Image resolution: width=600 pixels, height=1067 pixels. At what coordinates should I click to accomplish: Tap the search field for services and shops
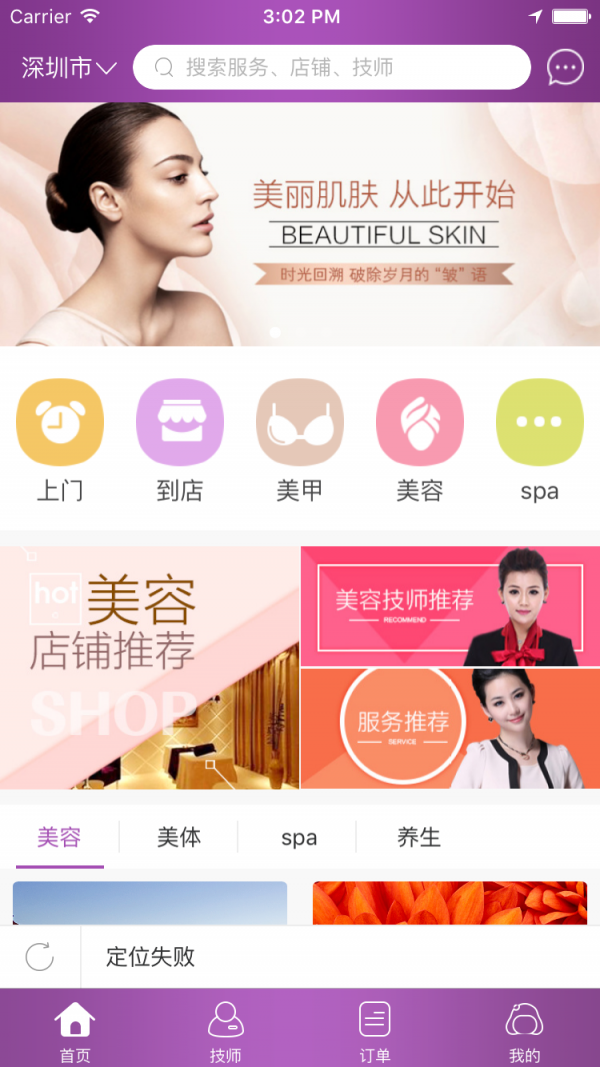[x=331, y=68]
